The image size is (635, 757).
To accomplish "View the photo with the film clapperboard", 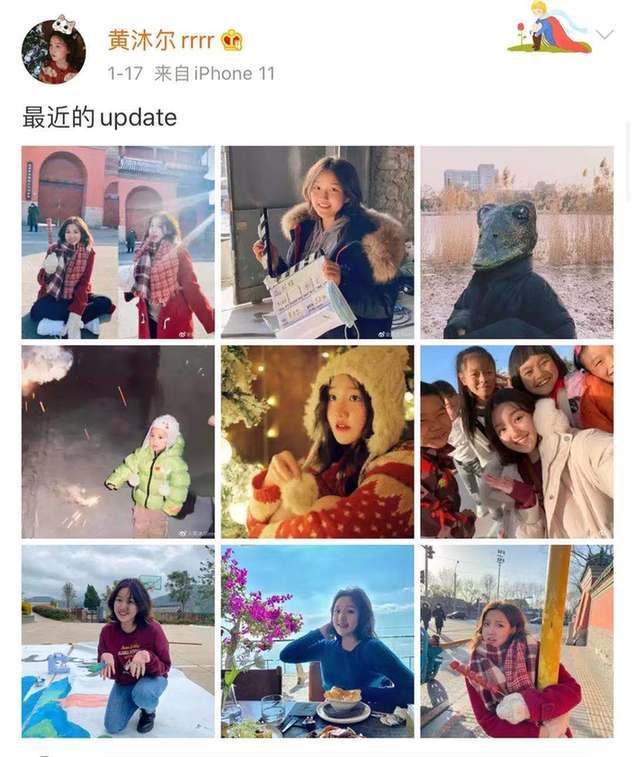I will pyautogui.click(x=317, y=242).
